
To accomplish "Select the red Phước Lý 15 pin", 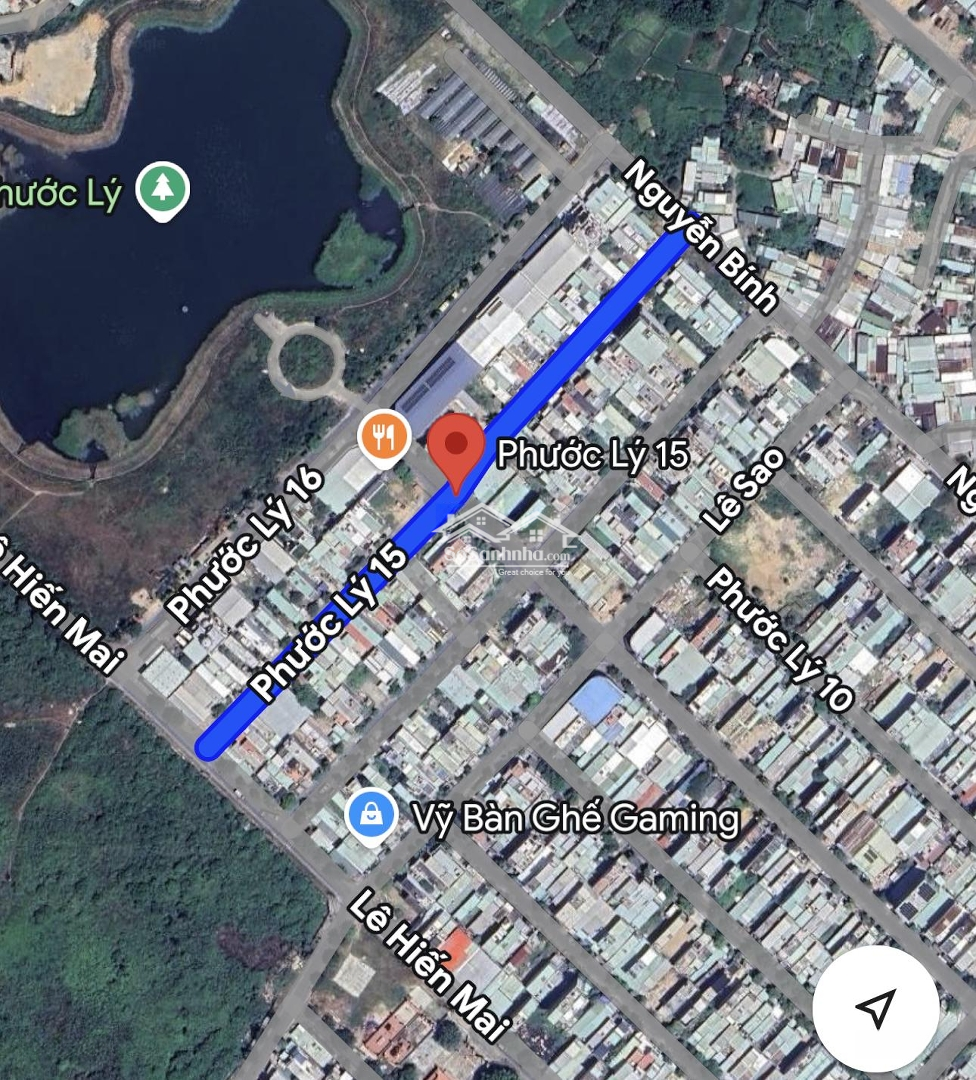I will (456, 446).
